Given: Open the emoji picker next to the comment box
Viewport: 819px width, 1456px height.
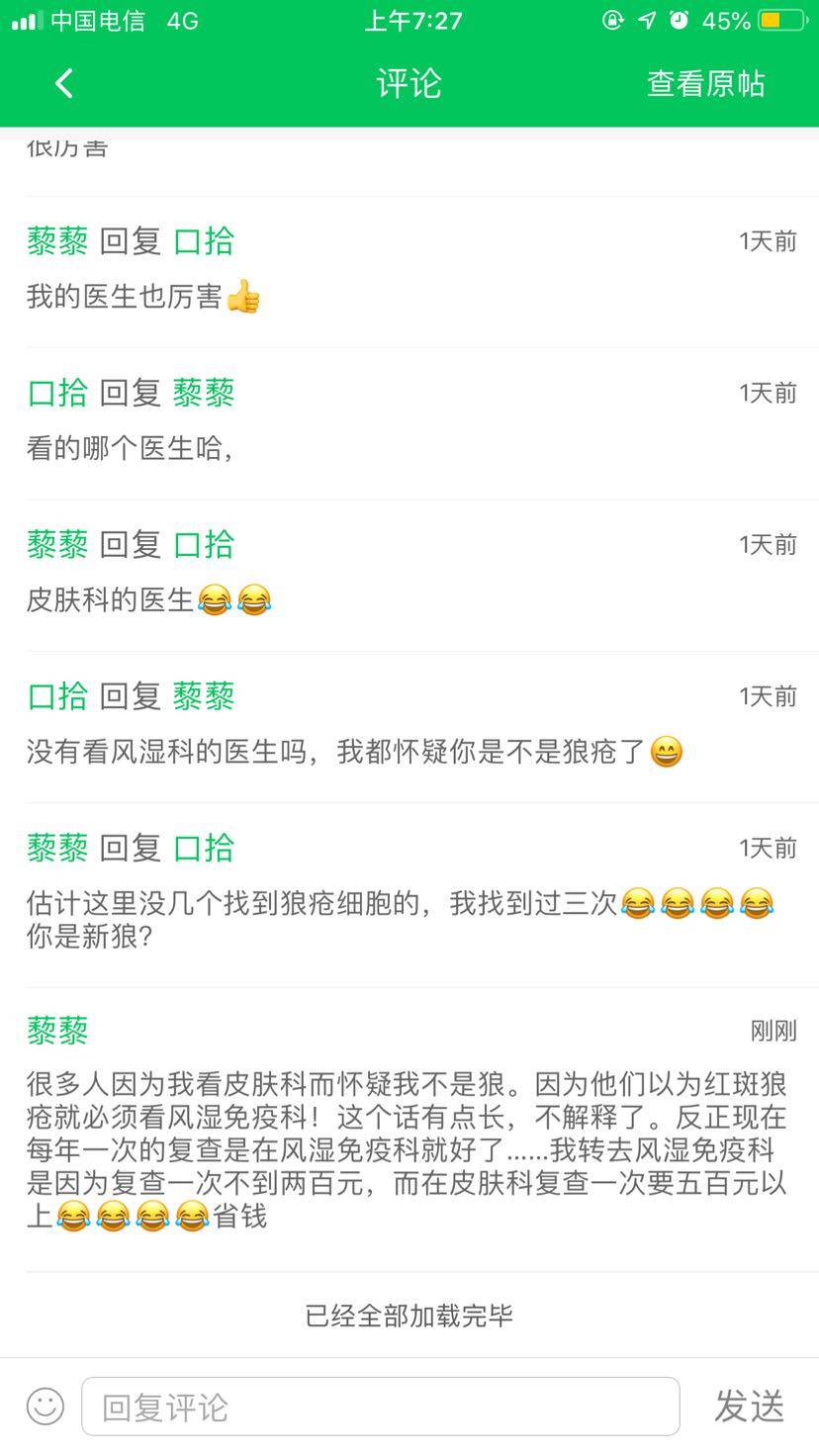Looking at the screenshot, I should 45,1406.
